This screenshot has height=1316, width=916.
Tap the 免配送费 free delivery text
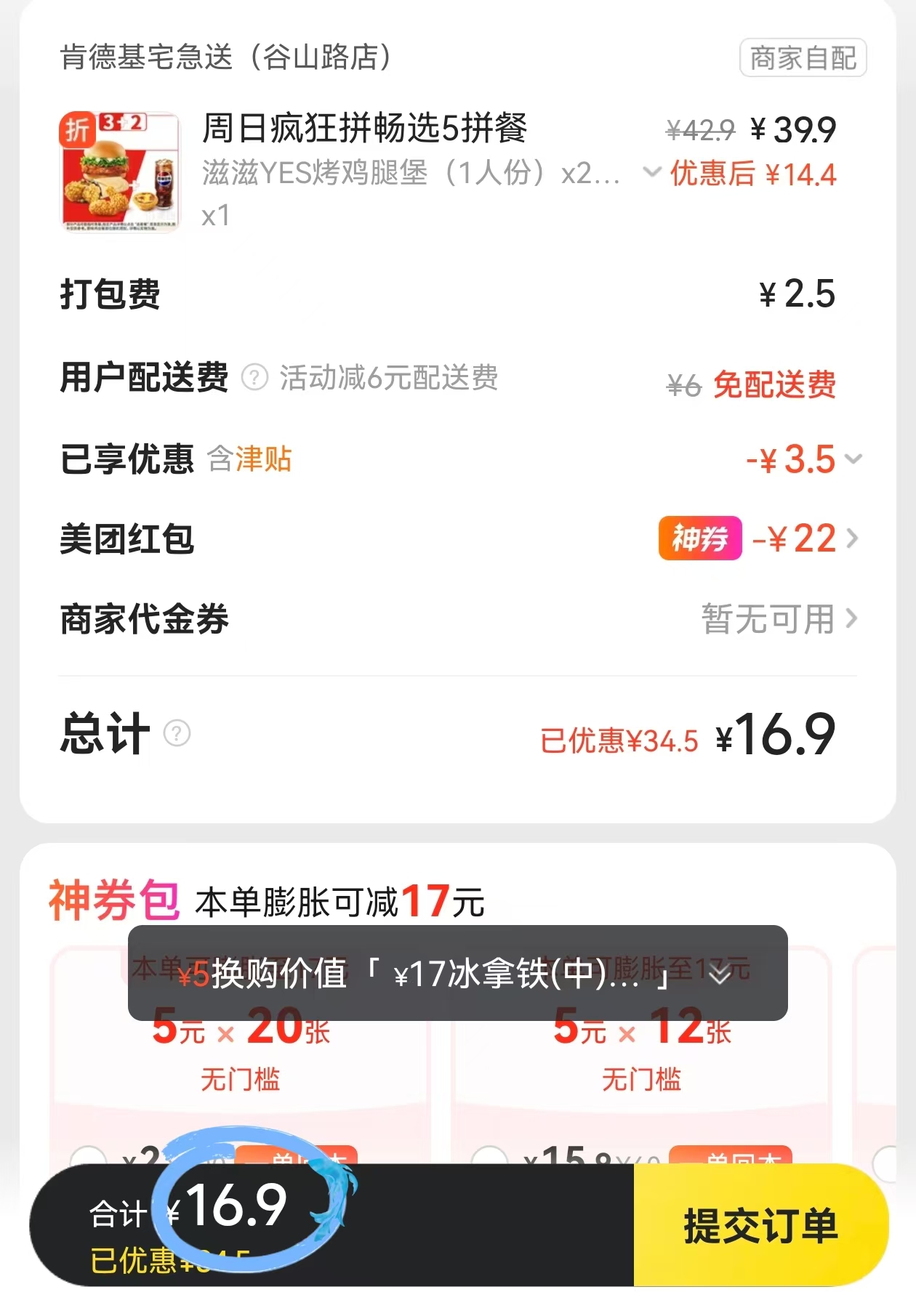(774, 385)
